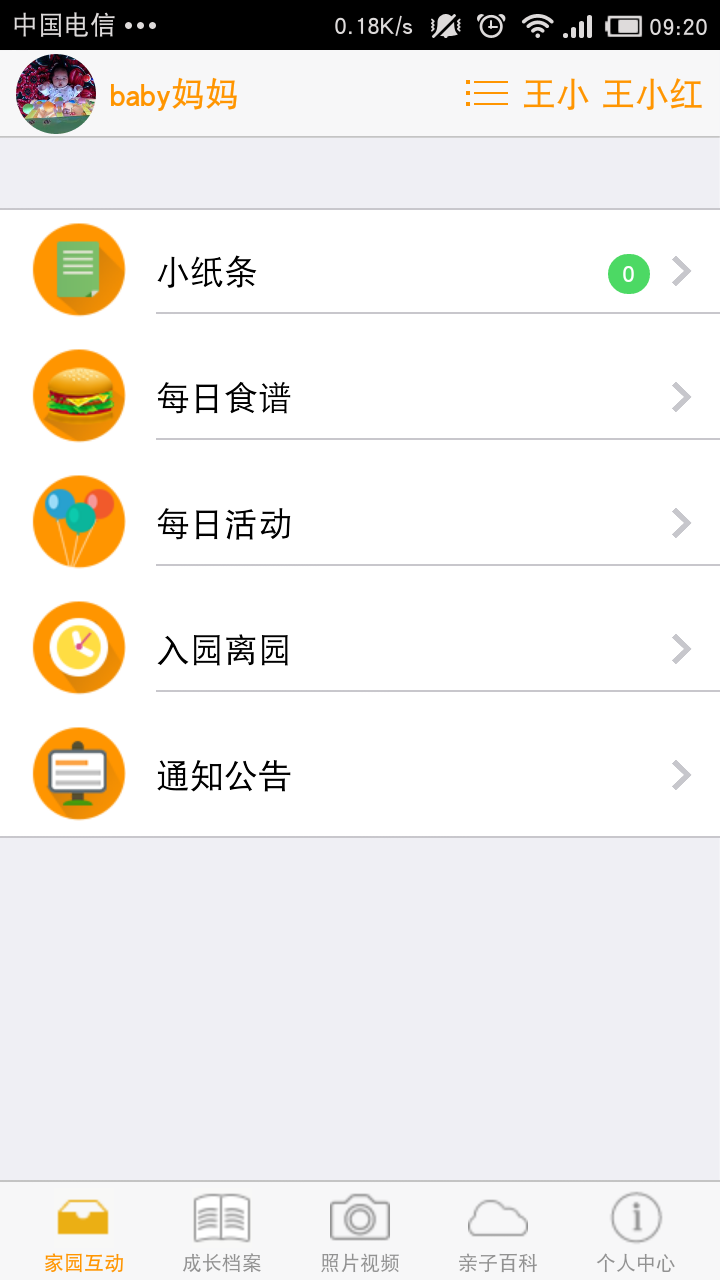
Task: Switch to the 亲子百科 tab
Action: click(498, 1232)
